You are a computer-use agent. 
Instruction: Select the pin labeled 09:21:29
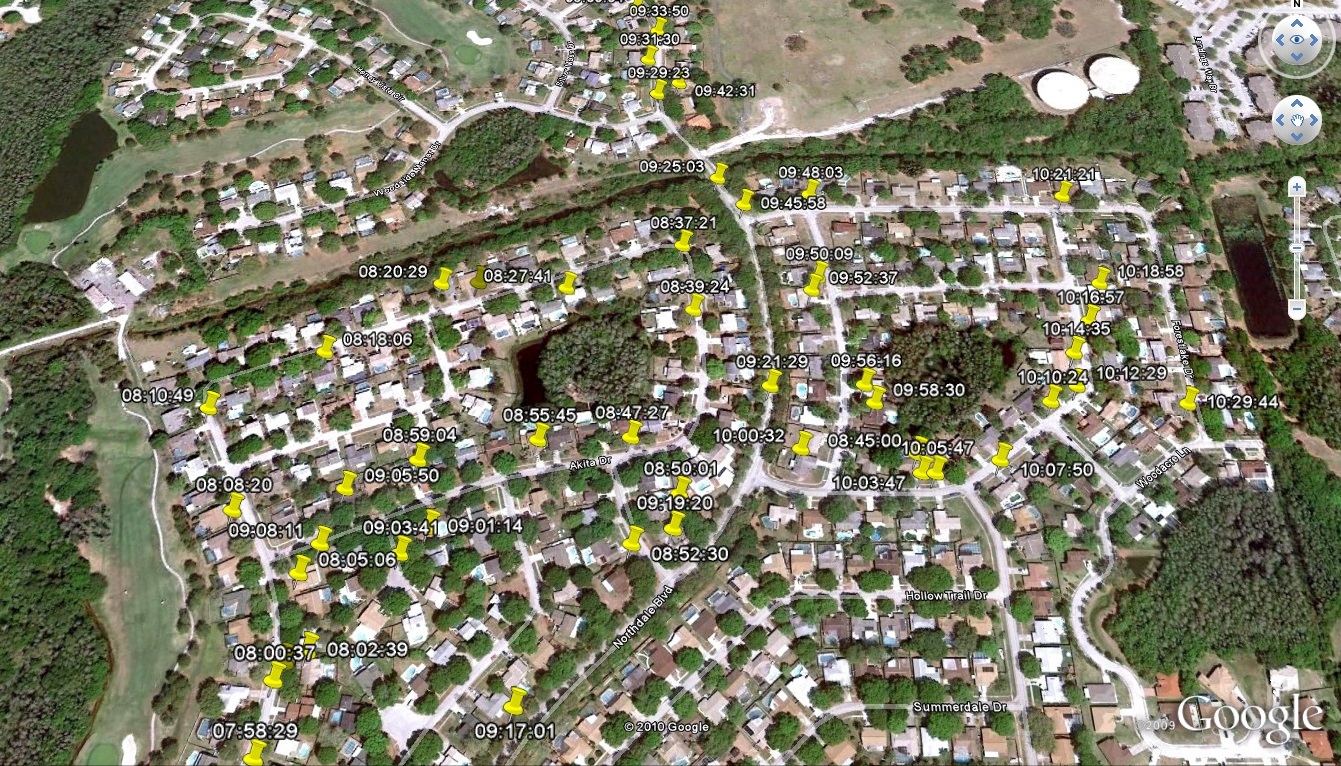(771, 380)
